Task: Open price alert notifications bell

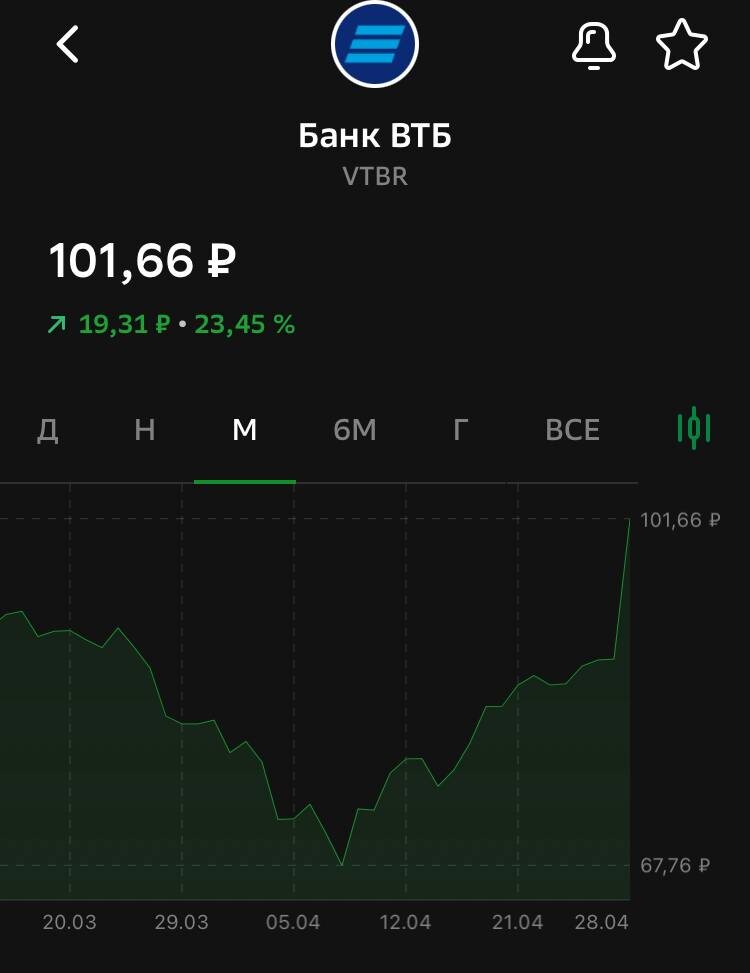Action: [593, 45]
